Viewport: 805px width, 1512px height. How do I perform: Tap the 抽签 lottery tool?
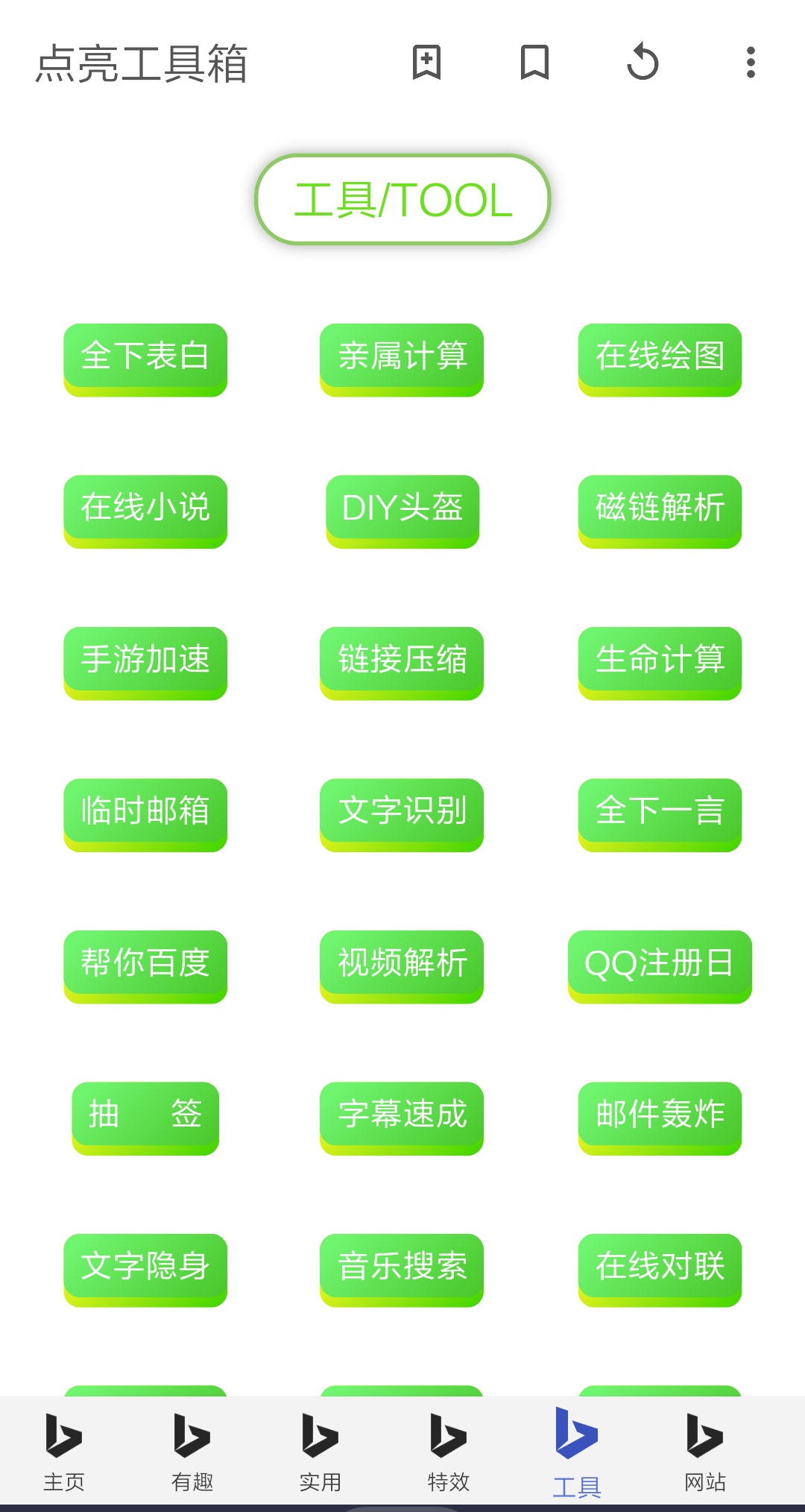[x=145, y=1118]
